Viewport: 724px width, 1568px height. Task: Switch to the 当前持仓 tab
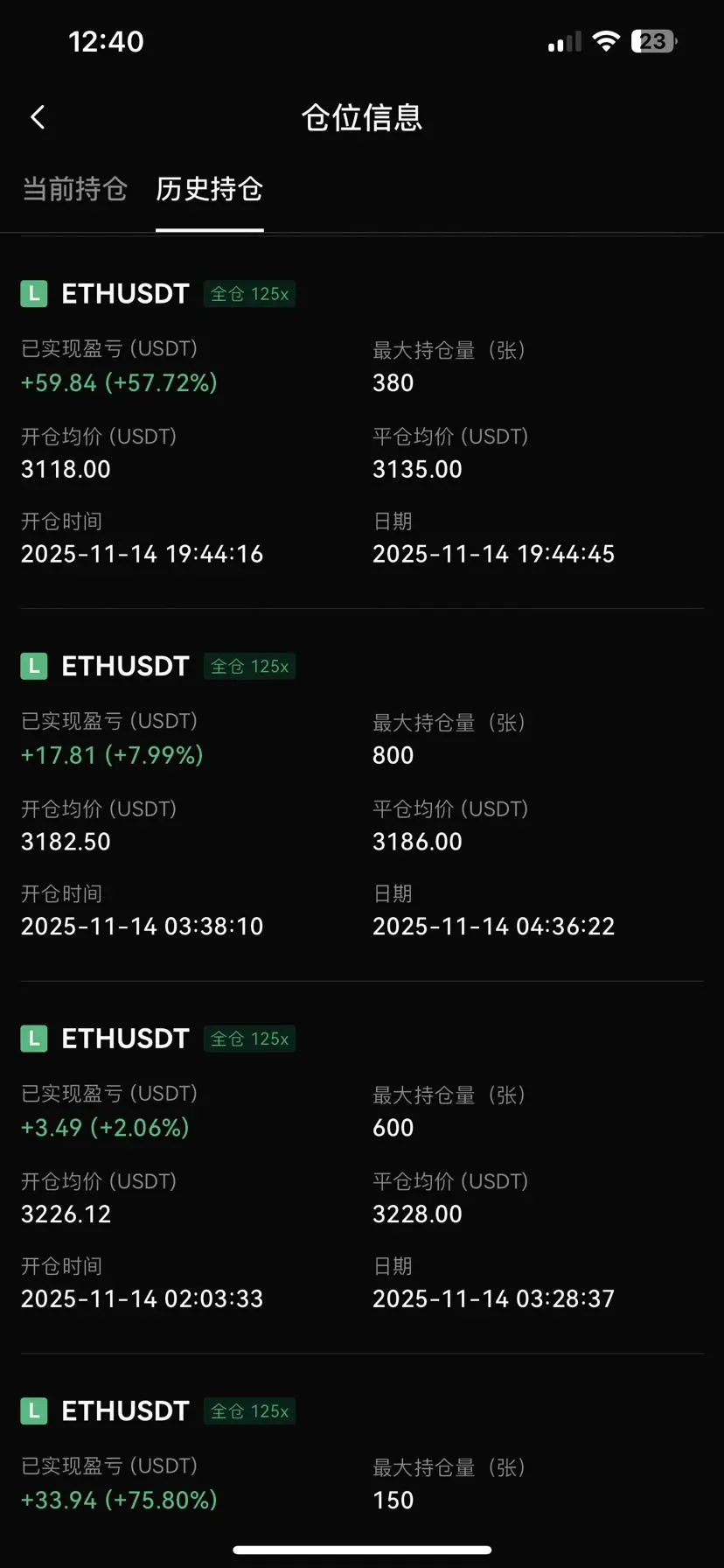[75, 189]
